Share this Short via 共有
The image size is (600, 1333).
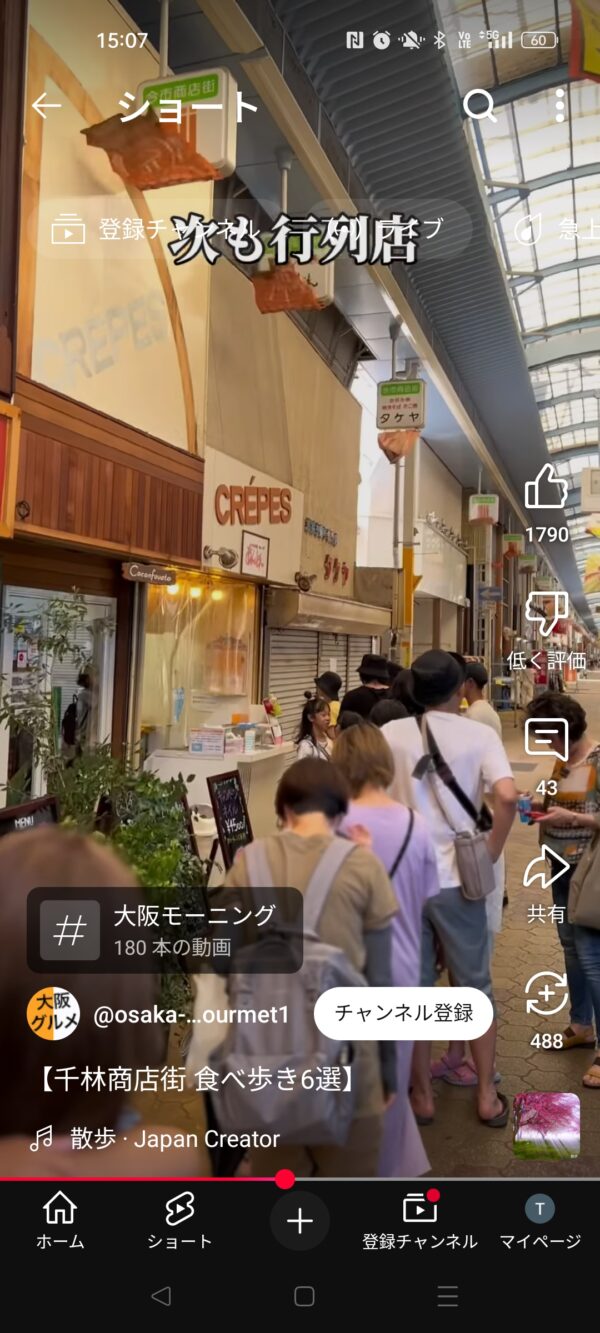(x=546, y=867)
